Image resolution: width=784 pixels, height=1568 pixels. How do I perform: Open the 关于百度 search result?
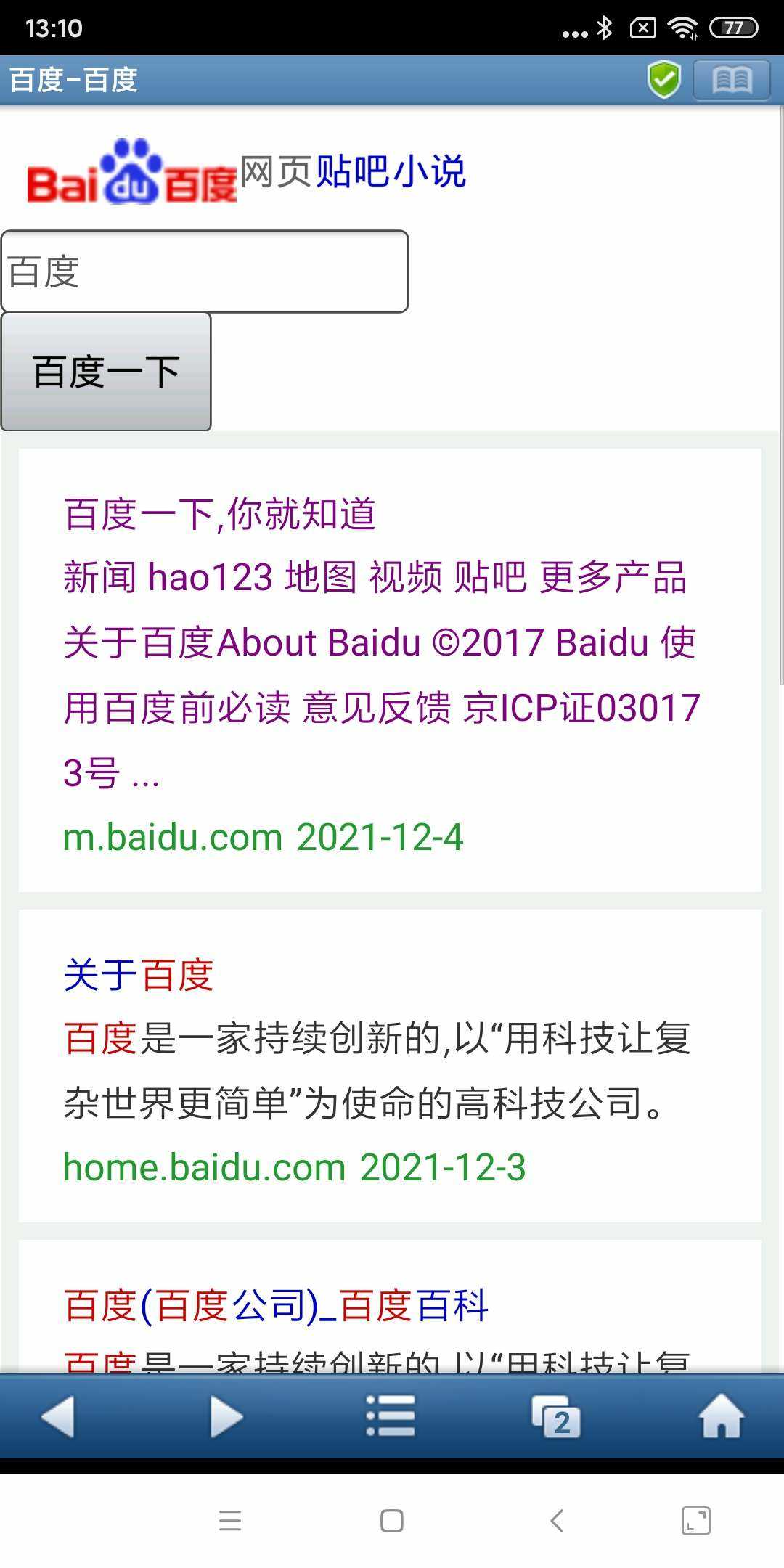tap(138, 974)
